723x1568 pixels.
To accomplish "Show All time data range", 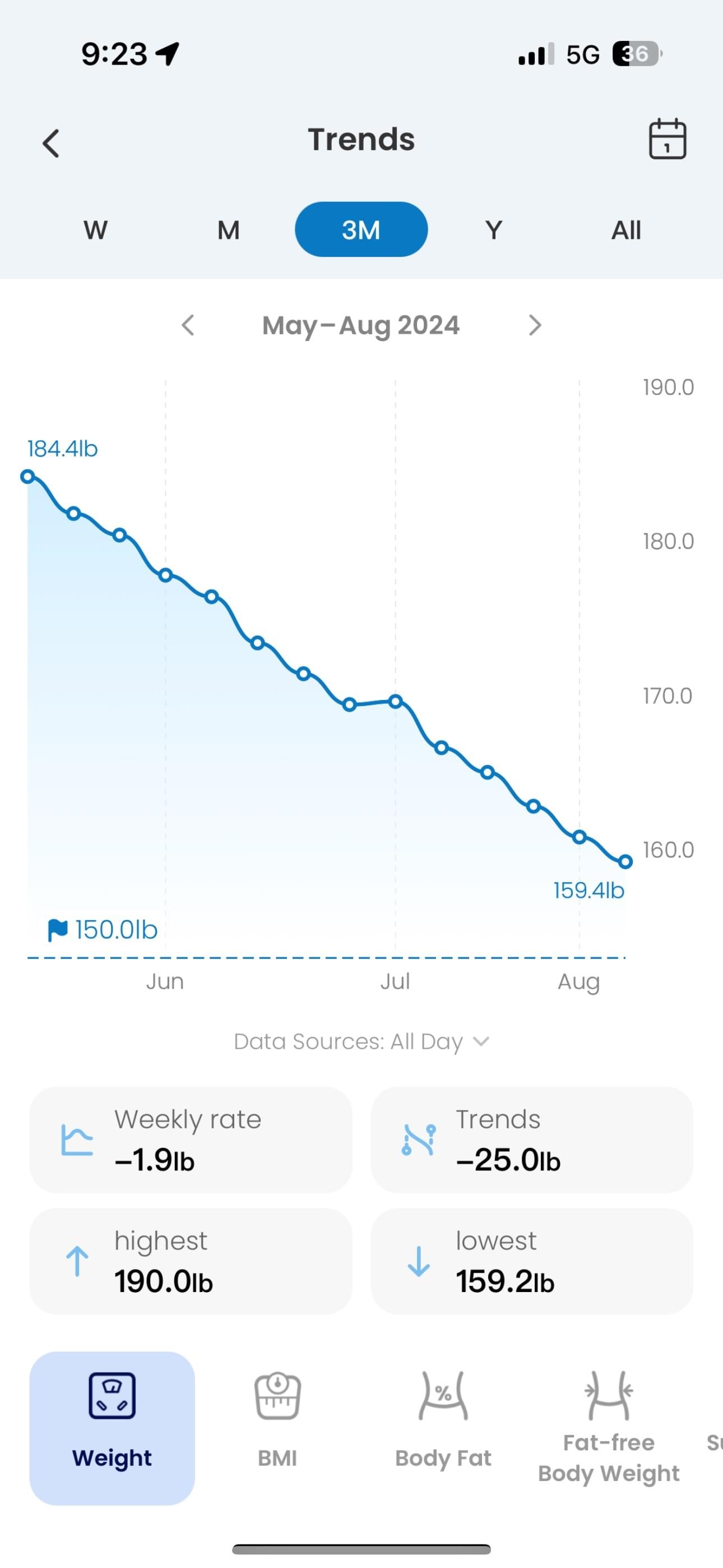I will 625,230.
